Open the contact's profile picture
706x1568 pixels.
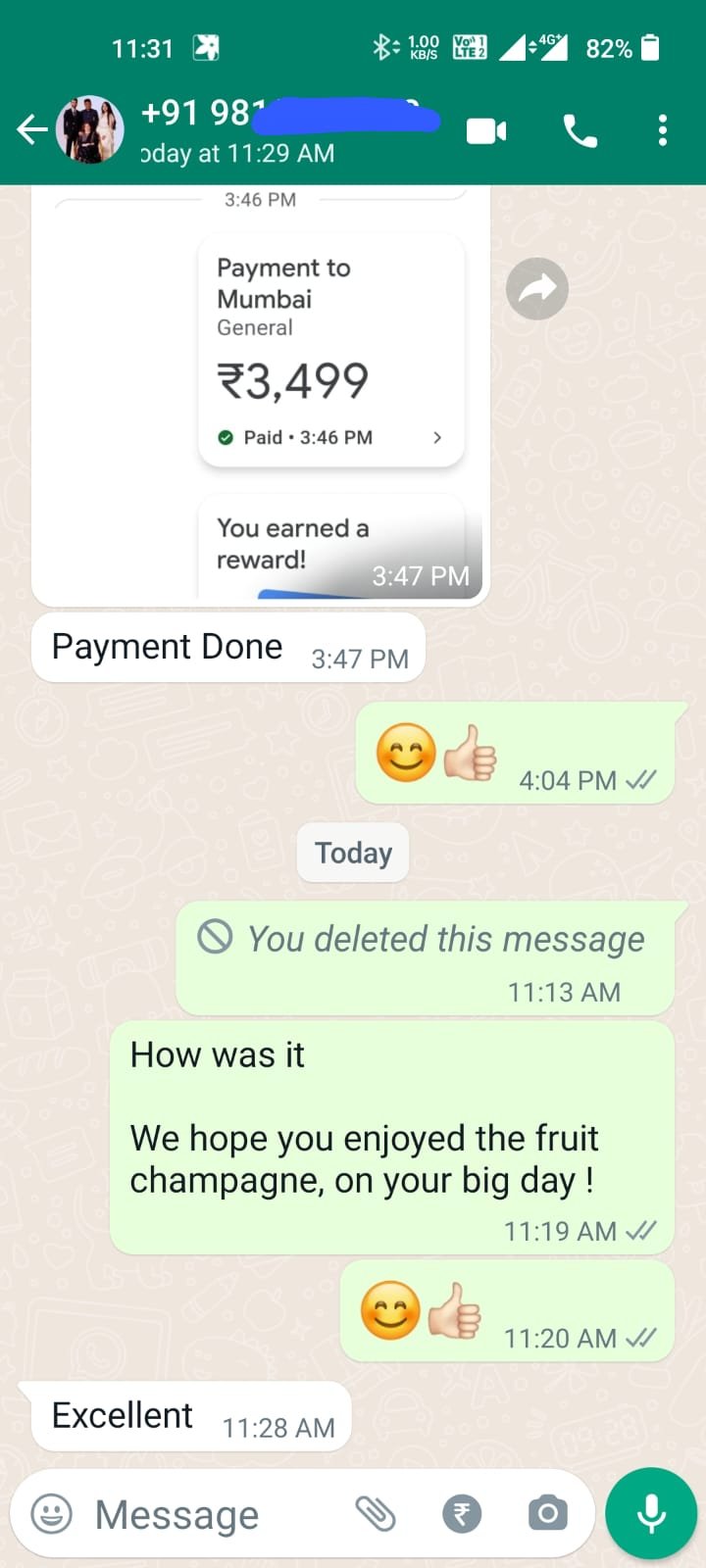click(90, 129)
